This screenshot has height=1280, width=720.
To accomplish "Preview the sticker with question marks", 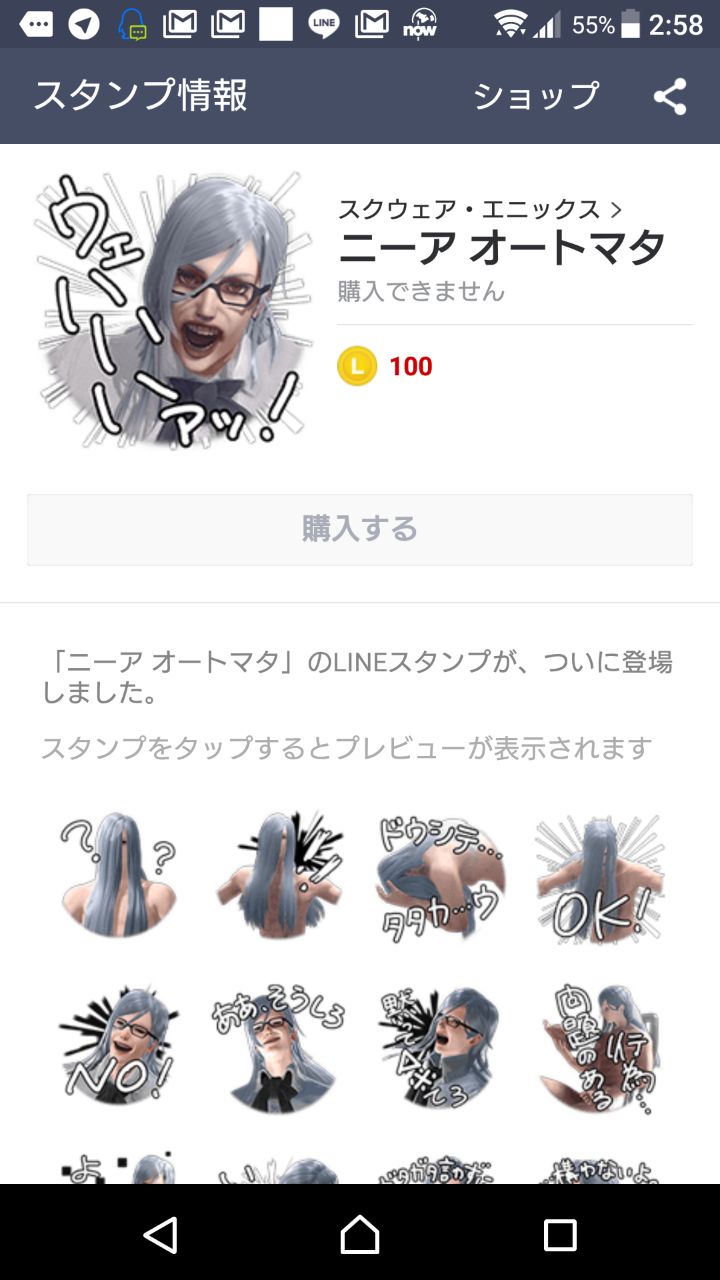I will click(x=118, y=875).
